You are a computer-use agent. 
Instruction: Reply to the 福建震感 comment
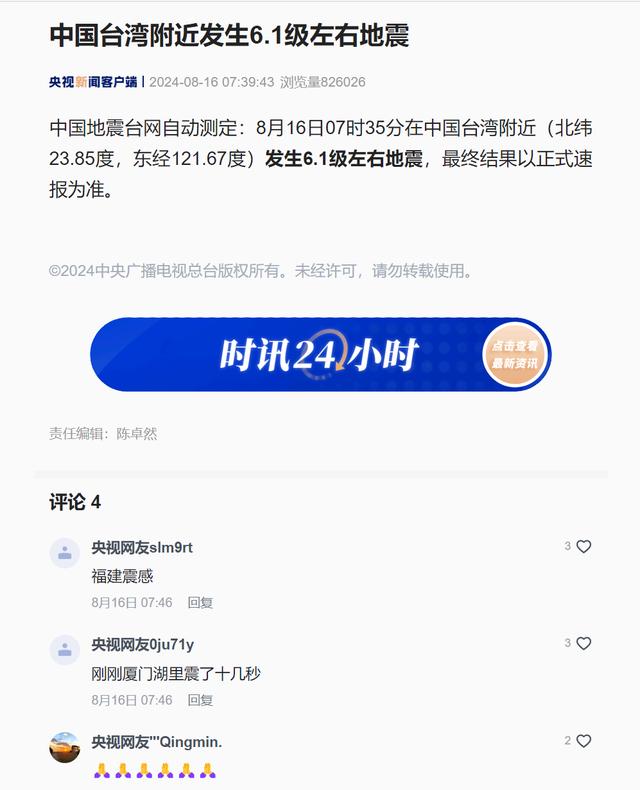tap(200, 603)
